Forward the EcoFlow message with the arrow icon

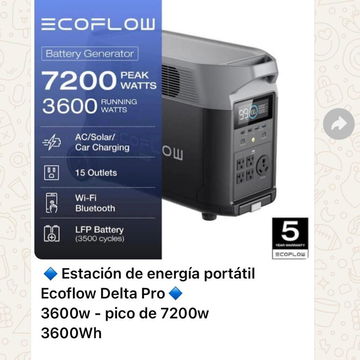click(x=339, y=124)
